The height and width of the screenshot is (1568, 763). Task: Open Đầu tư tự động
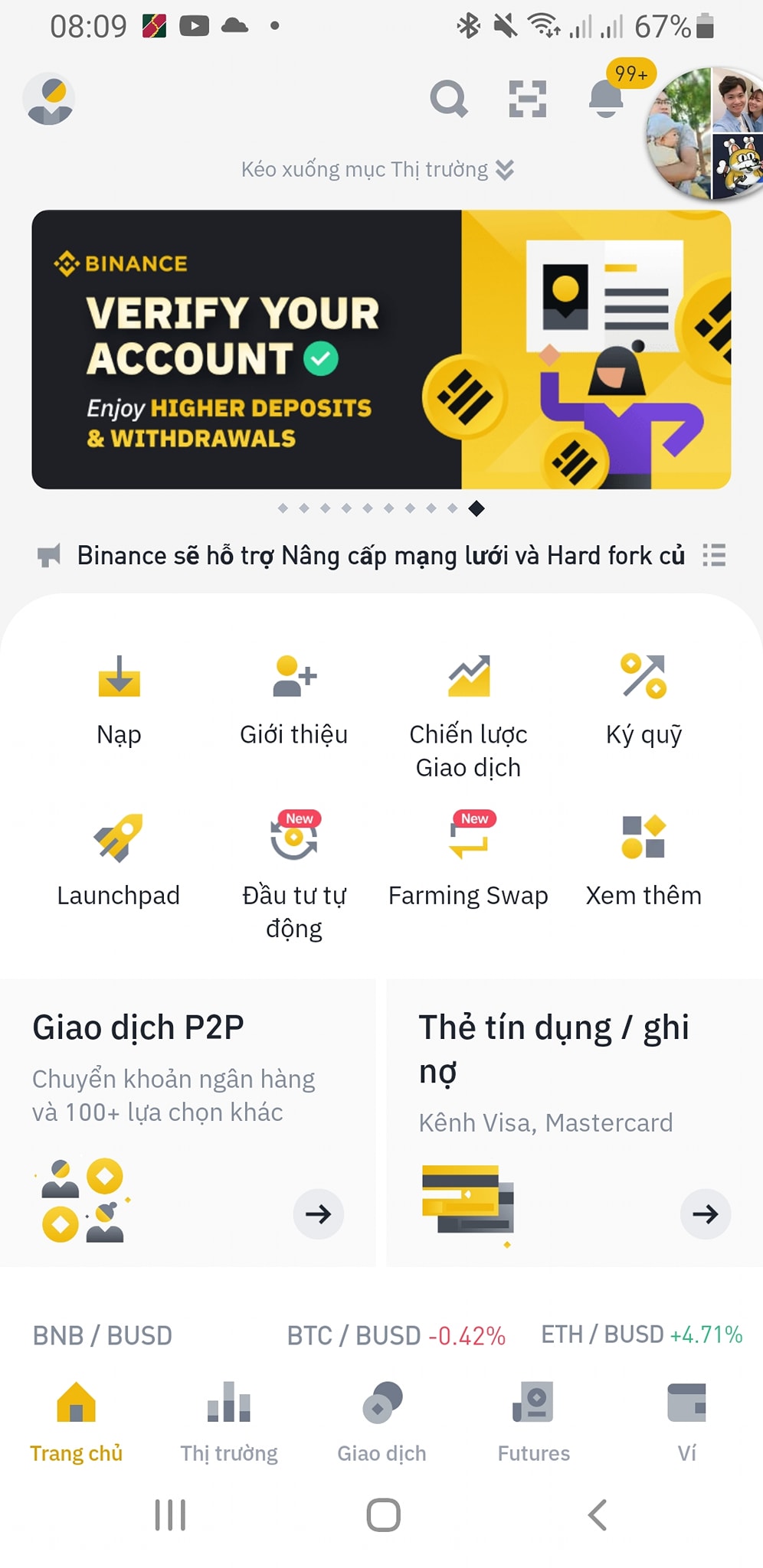click(x=293, y=873)
